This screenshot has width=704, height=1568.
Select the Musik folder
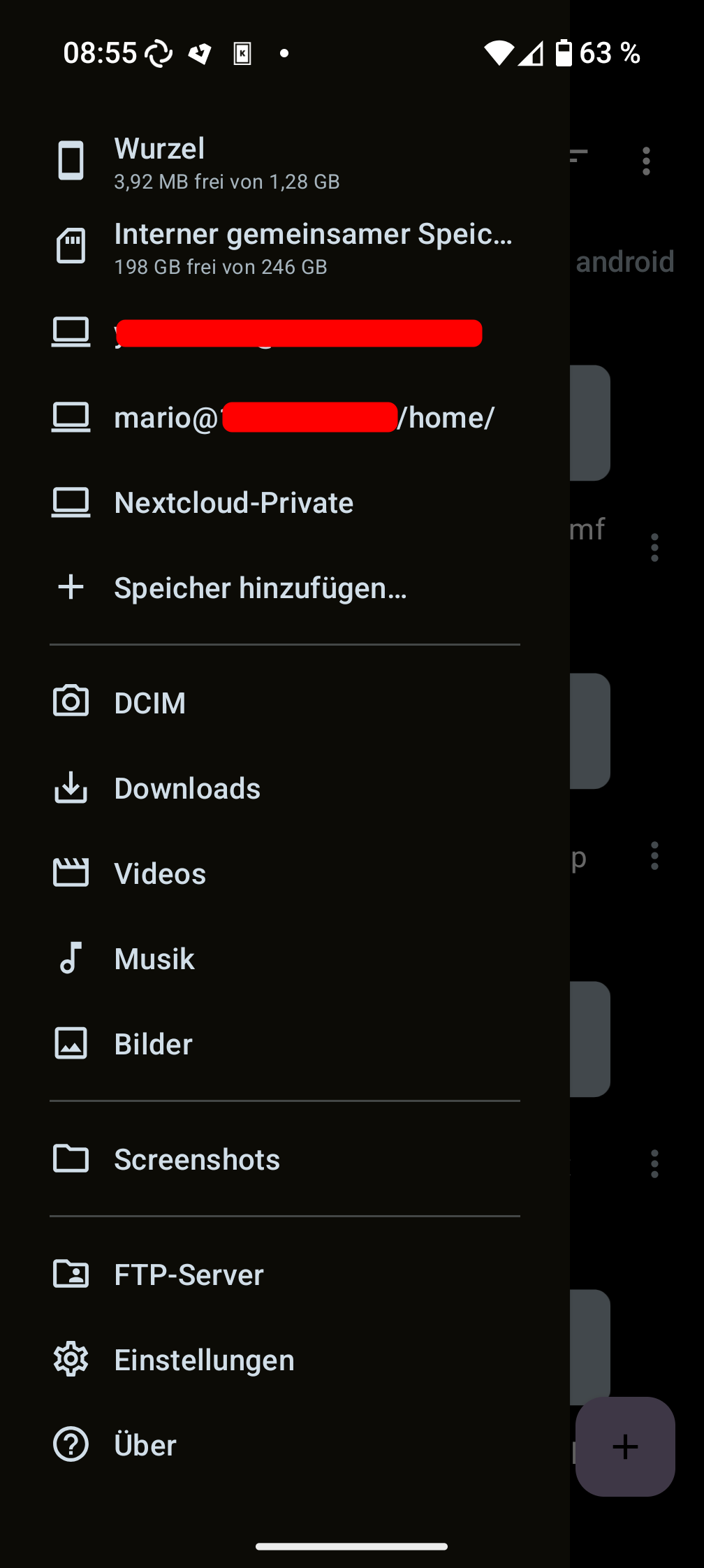[285, 959]
